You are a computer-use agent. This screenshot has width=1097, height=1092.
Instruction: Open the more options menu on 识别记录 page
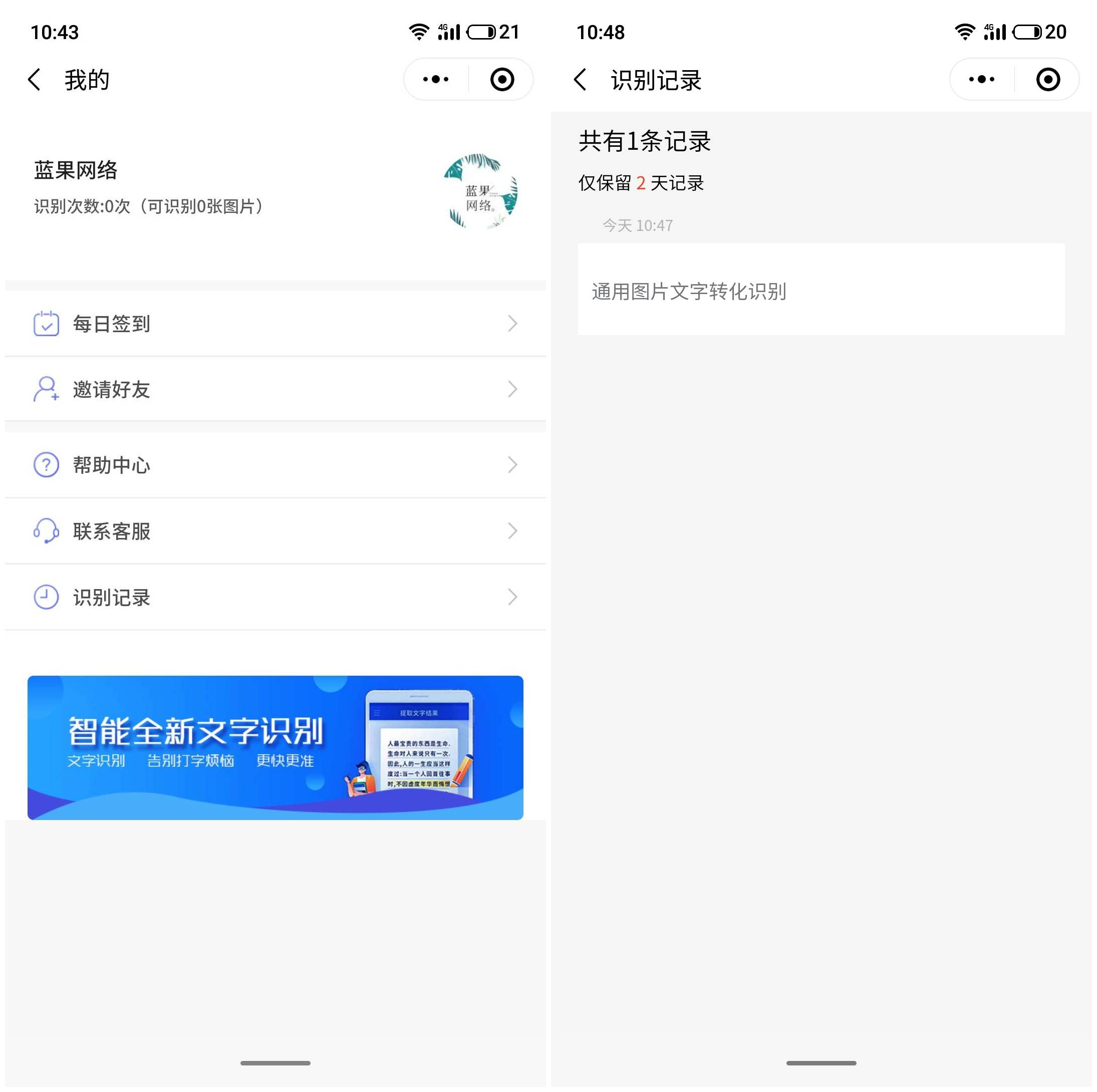tap(981, 80)
